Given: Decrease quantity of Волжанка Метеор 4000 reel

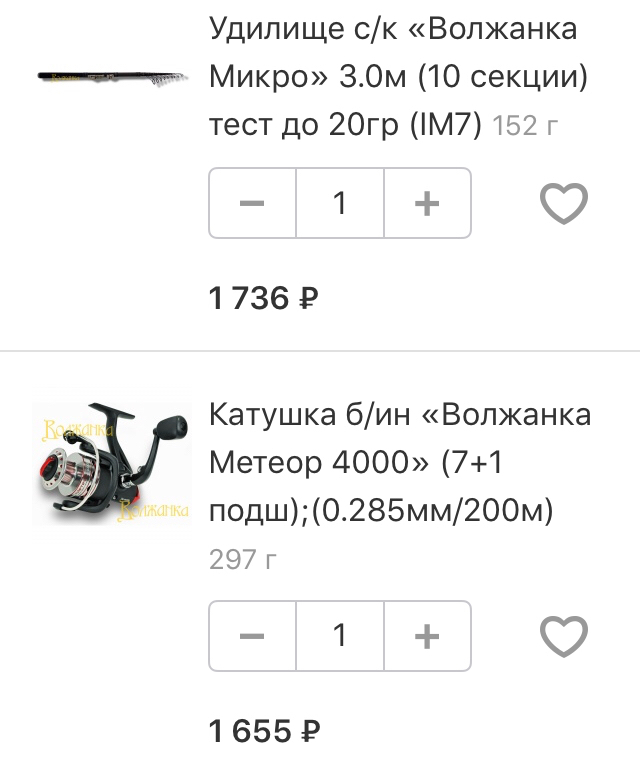Looking at the screenshot, I should 253,636.
